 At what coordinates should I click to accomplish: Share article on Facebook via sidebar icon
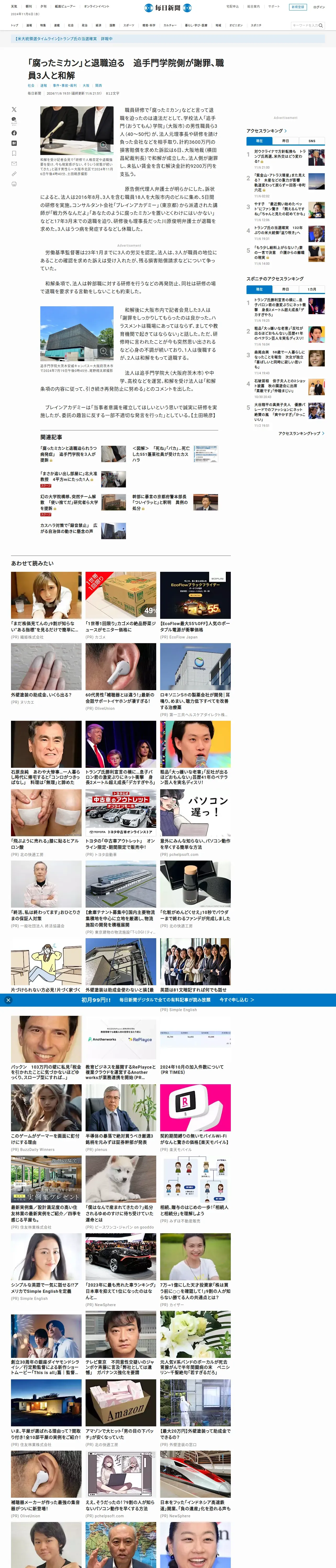(x=14, y=133)
